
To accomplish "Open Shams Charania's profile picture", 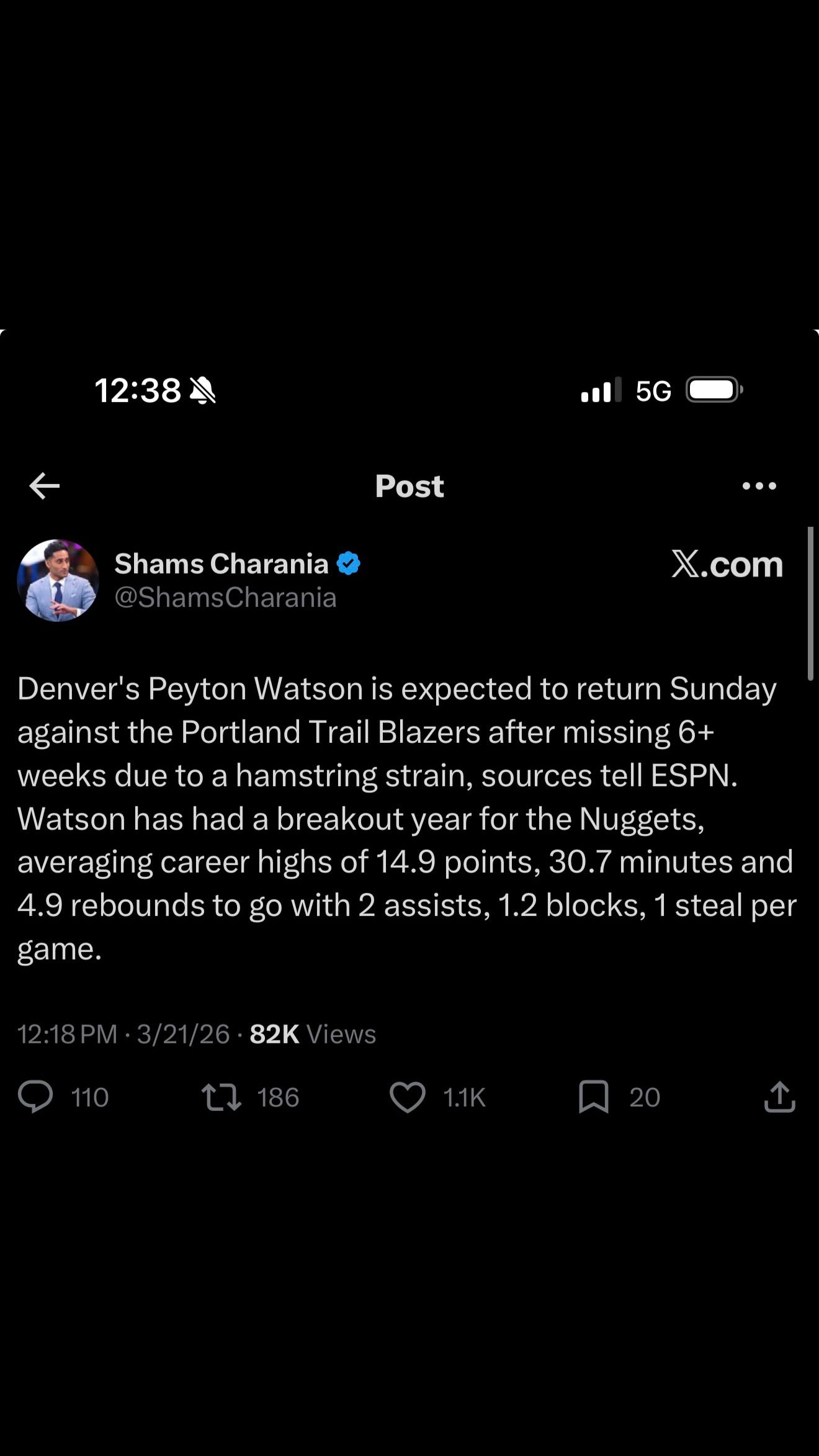I will (58, 580).
